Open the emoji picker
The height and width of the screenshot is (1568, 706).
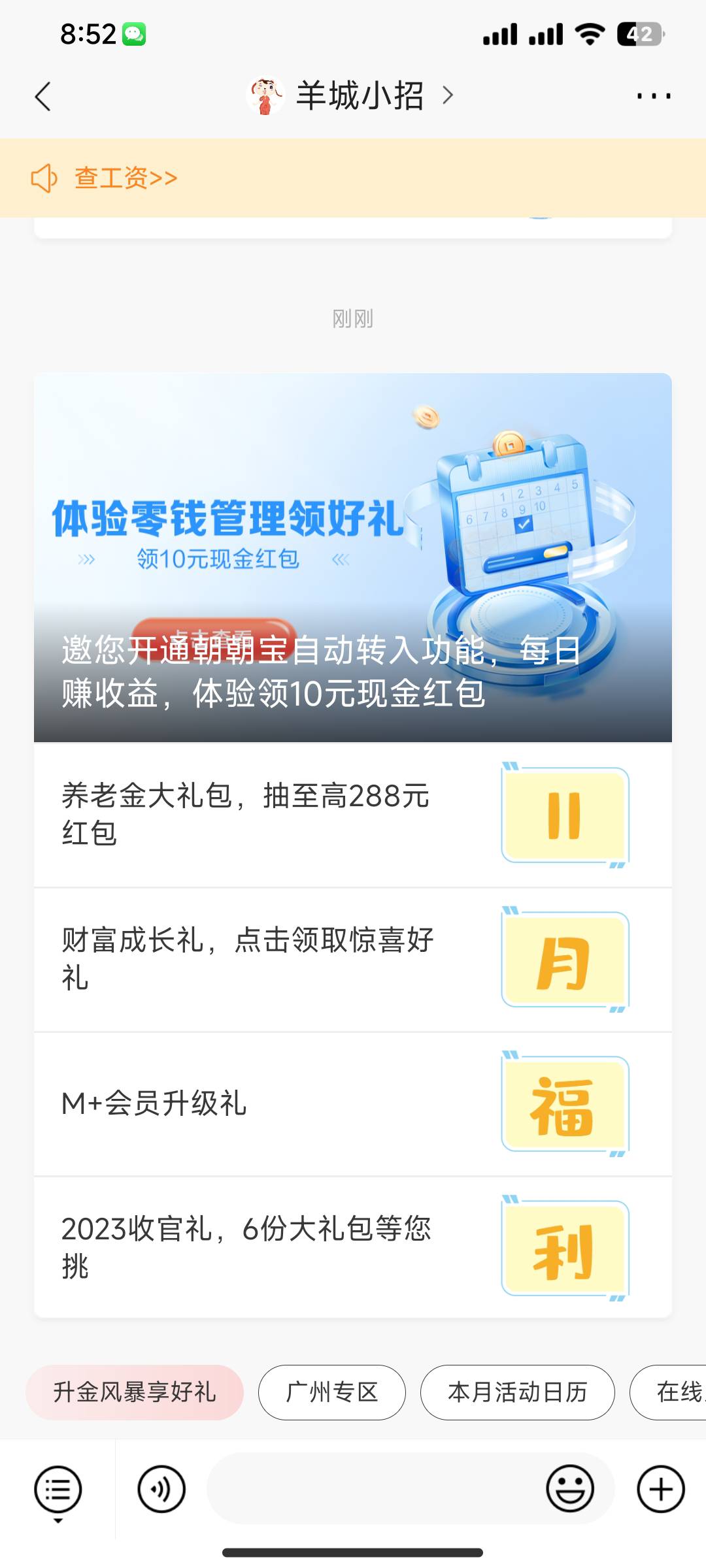coord(570,1489)
